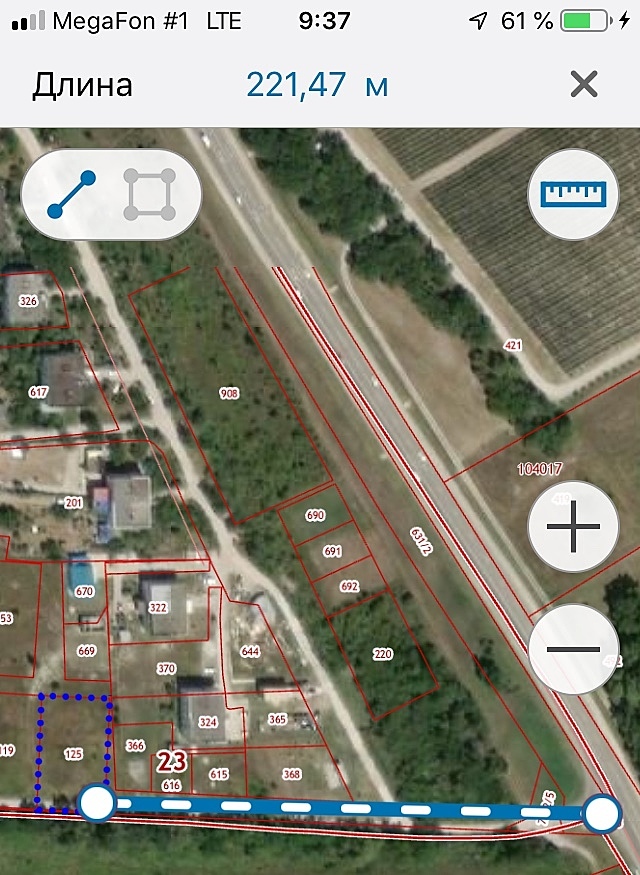This screenshot has width=640, height=875.
Task: Tap the right endpoint of the measured line
Action: [602, 815]
